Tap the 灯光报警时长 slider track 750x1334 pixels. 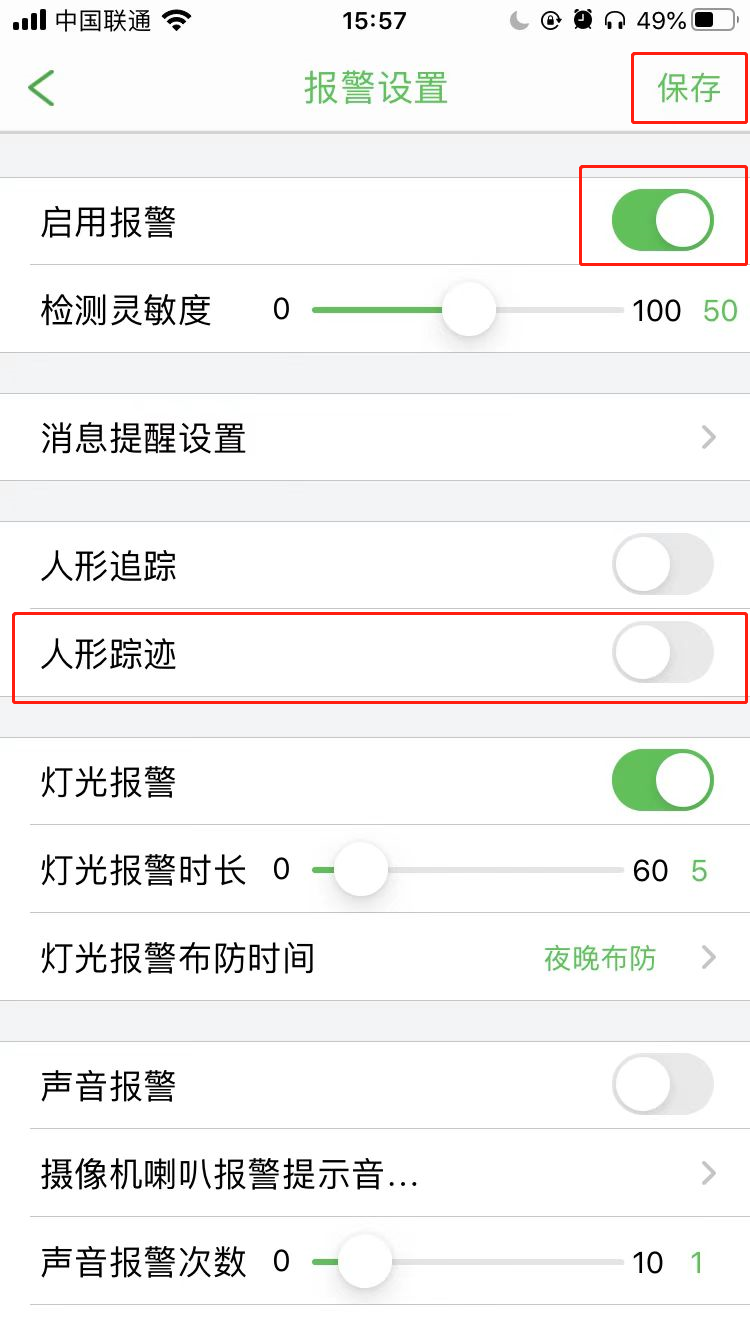[467, 870]
